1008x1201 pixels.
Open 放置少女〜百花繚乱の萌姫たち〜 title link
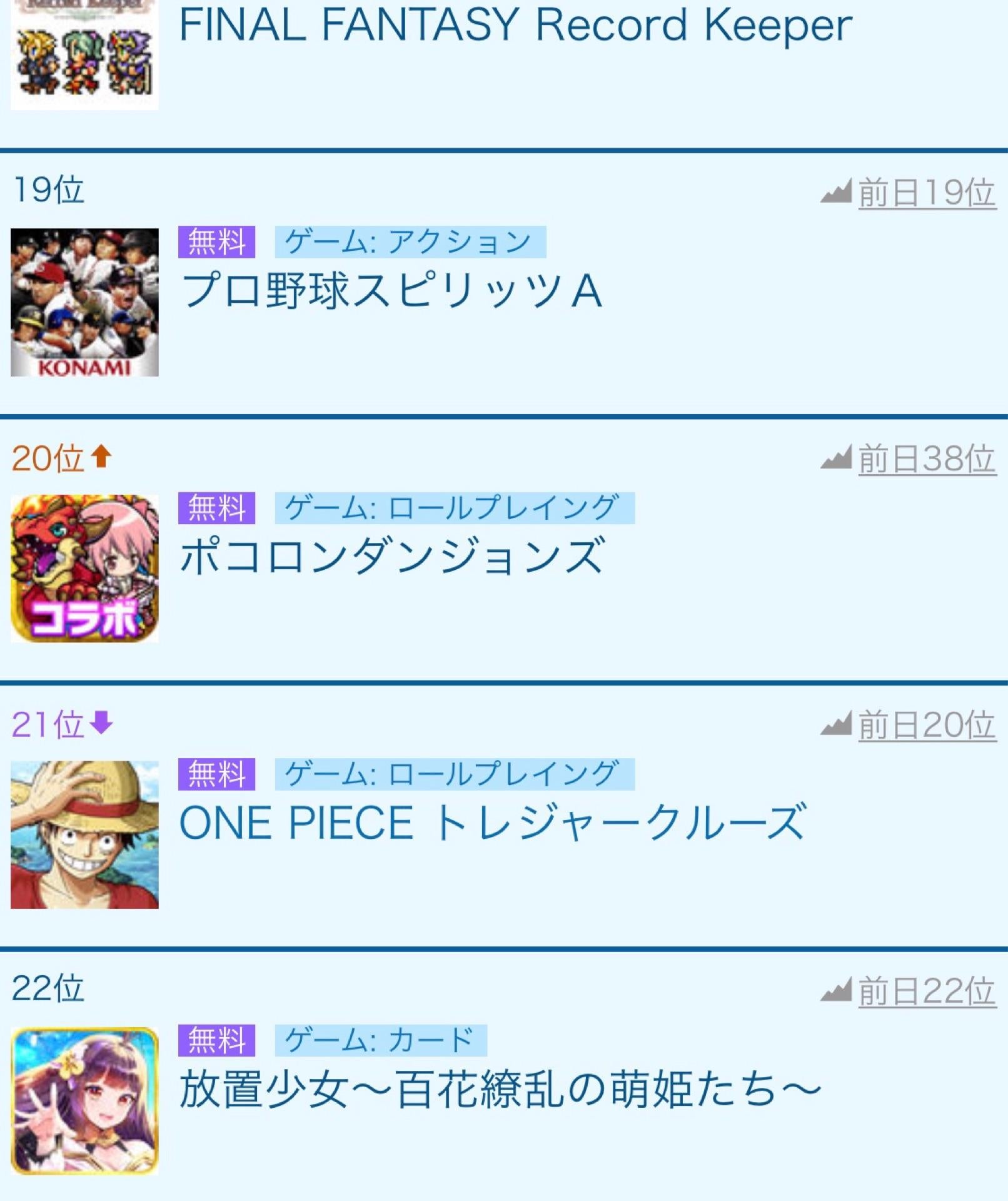tap(499, 1089)
